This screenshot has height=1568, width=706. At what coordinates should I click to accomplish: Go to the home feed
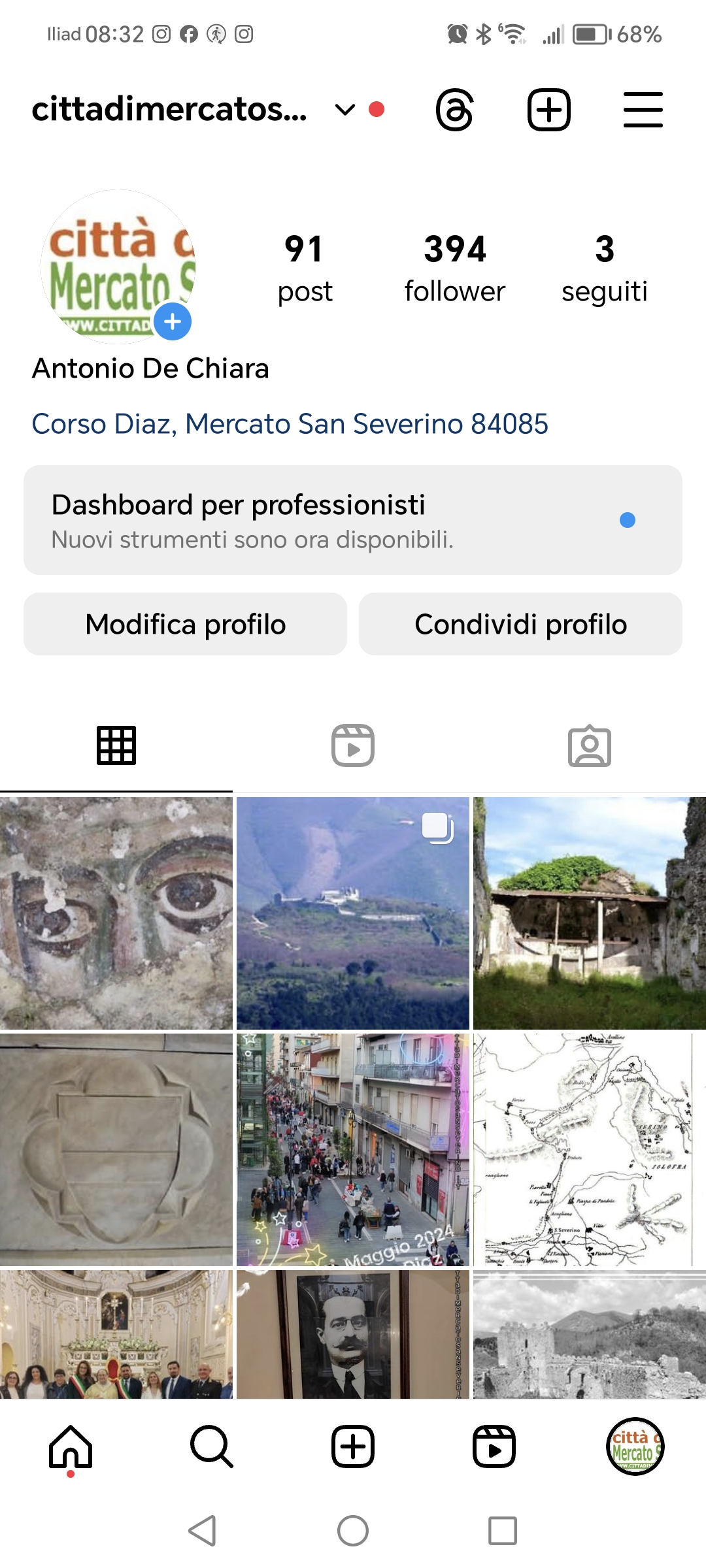(71, 1446)
